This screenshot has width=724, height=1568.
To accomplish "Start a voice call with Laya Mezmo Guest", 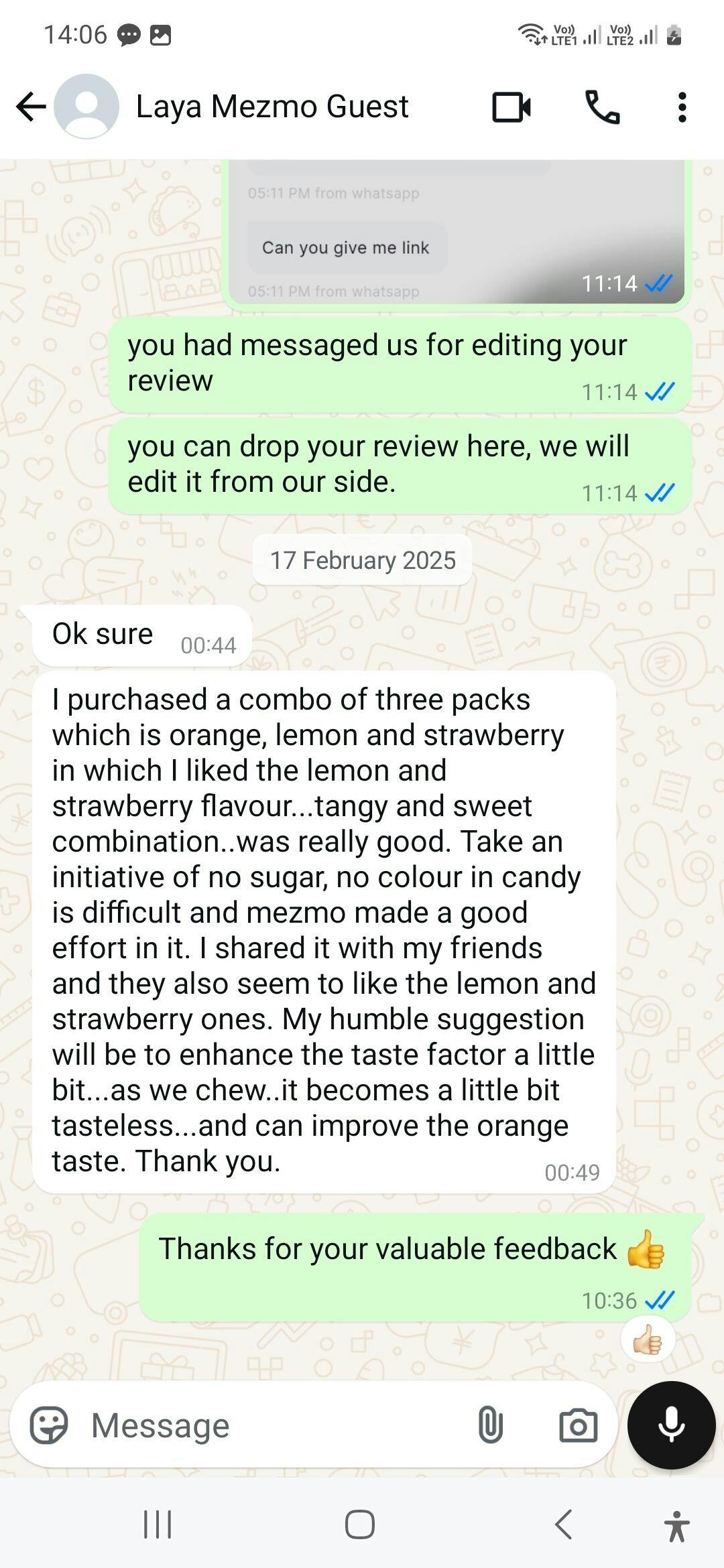I will tap(602, 107).
